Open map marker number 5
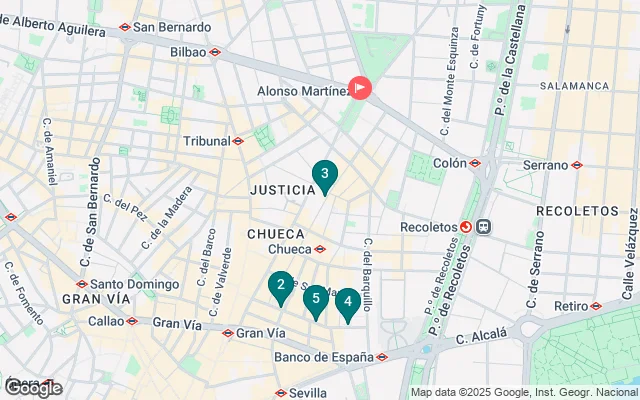640x400 pixels. pos(315,298)
